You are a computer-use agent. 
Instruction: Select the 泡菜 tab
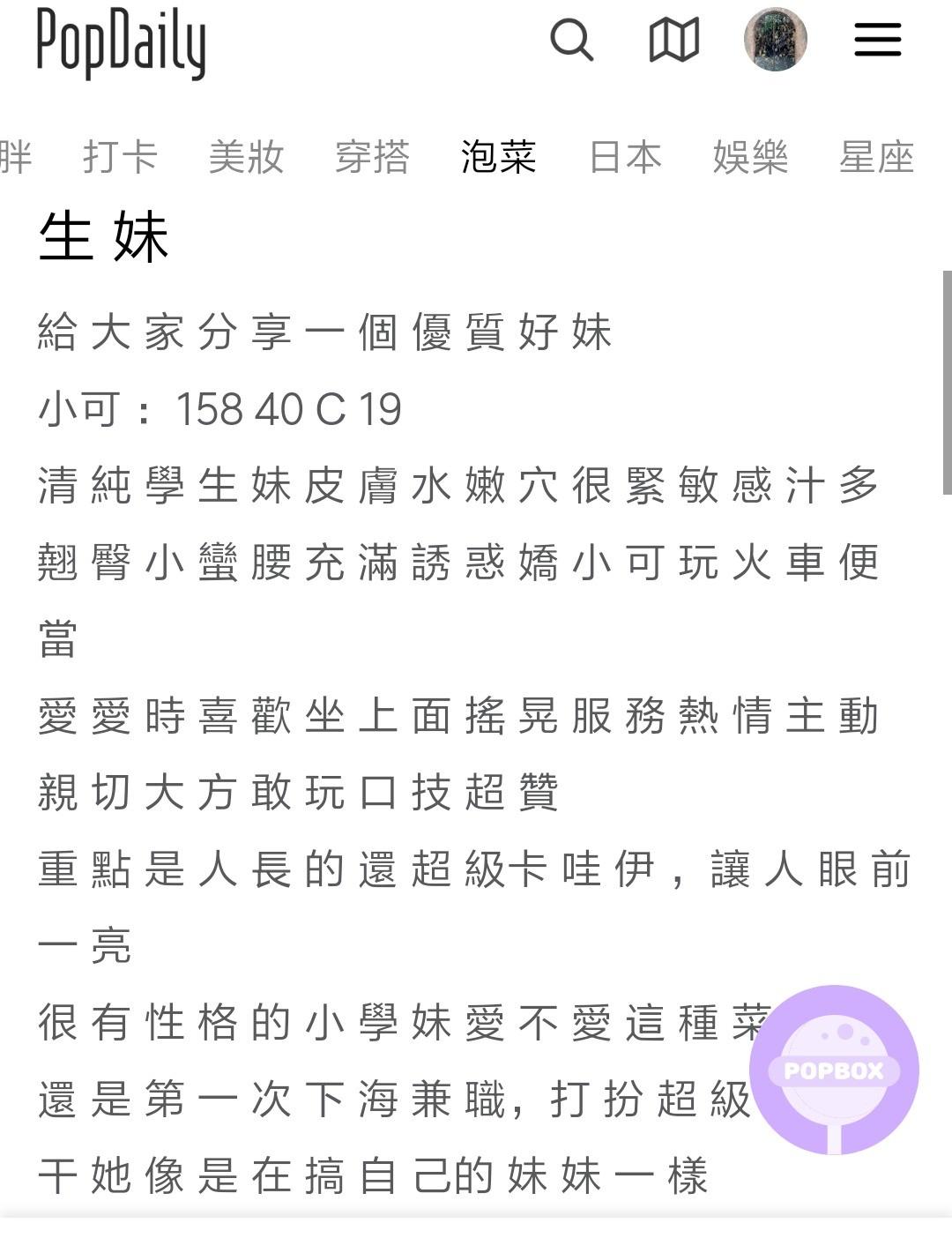[498, 157]
